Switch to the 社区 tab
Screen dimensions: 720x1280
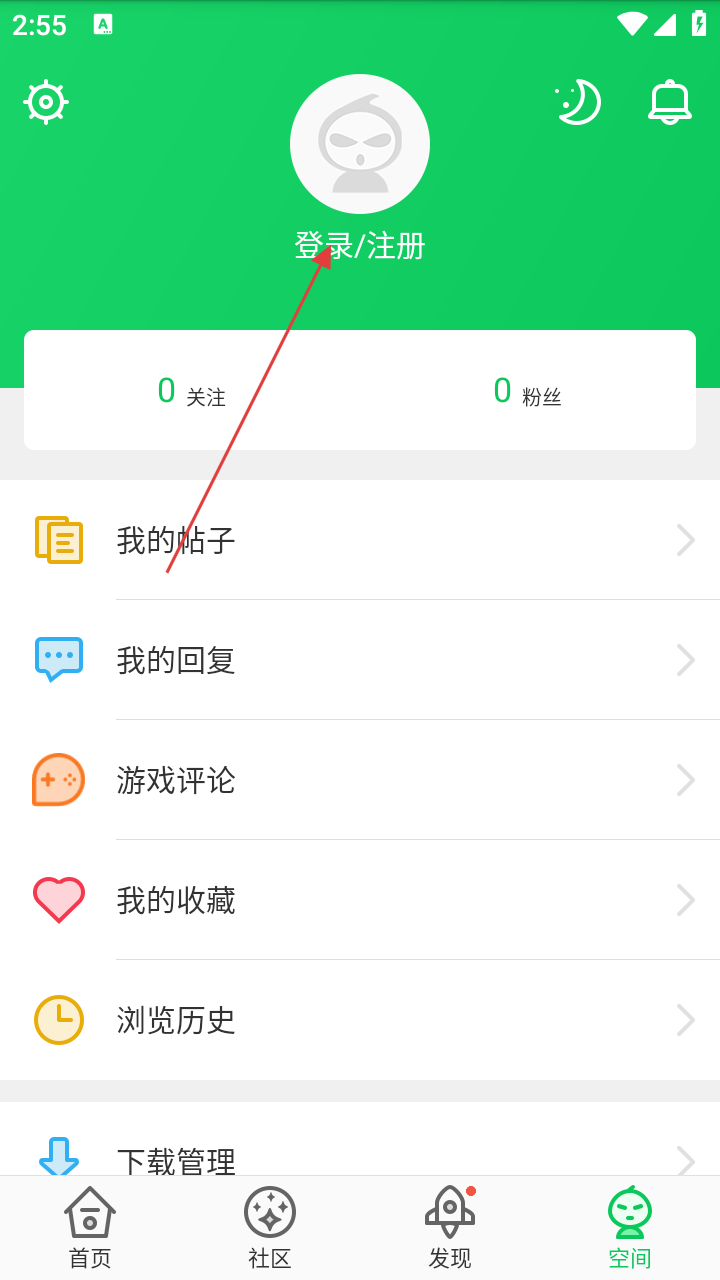(270, 1228)
